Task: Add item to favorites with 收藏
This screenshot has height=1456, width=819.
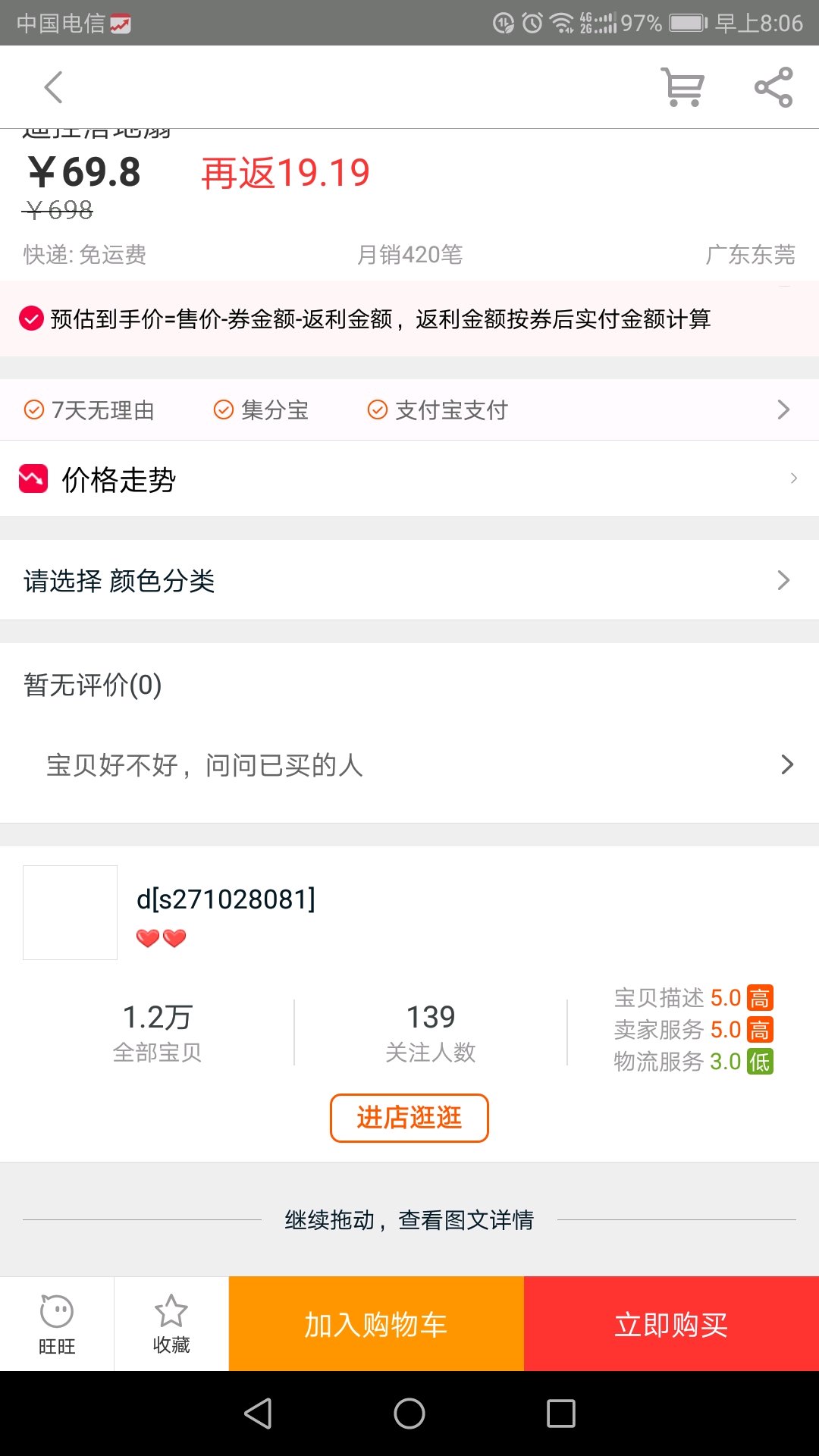Action: [x=171, y=1324]
